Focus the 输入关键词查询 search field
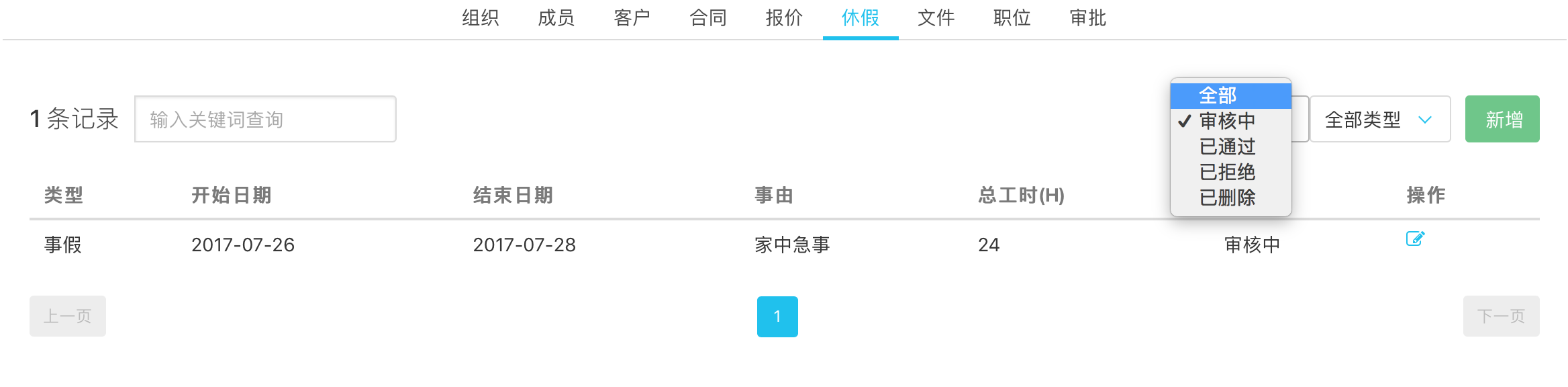The width and height of the screenshot is (1568, 387). click(265, 120)
